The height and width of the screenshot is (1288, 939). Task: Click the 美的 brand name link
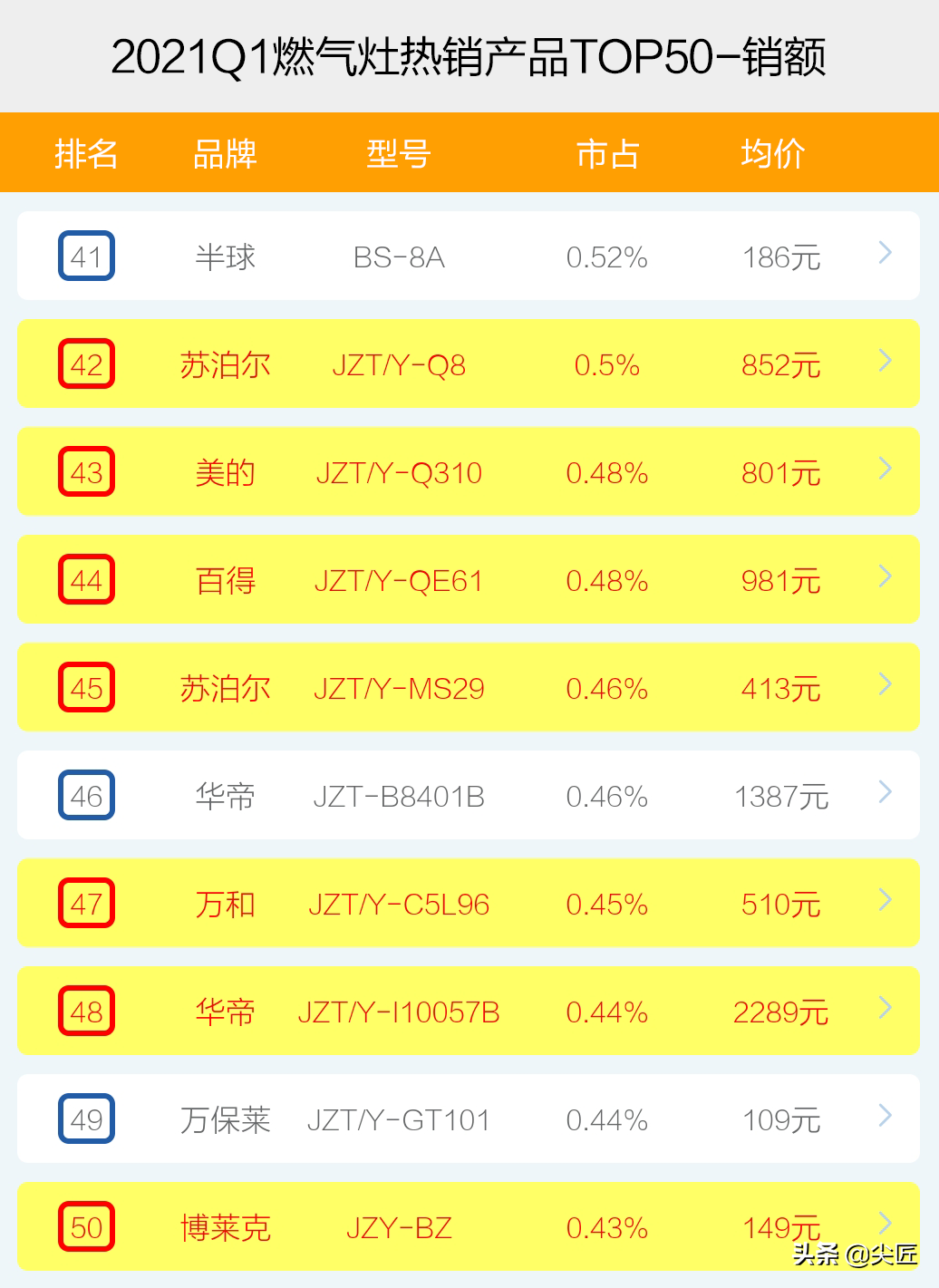(226, 472)
